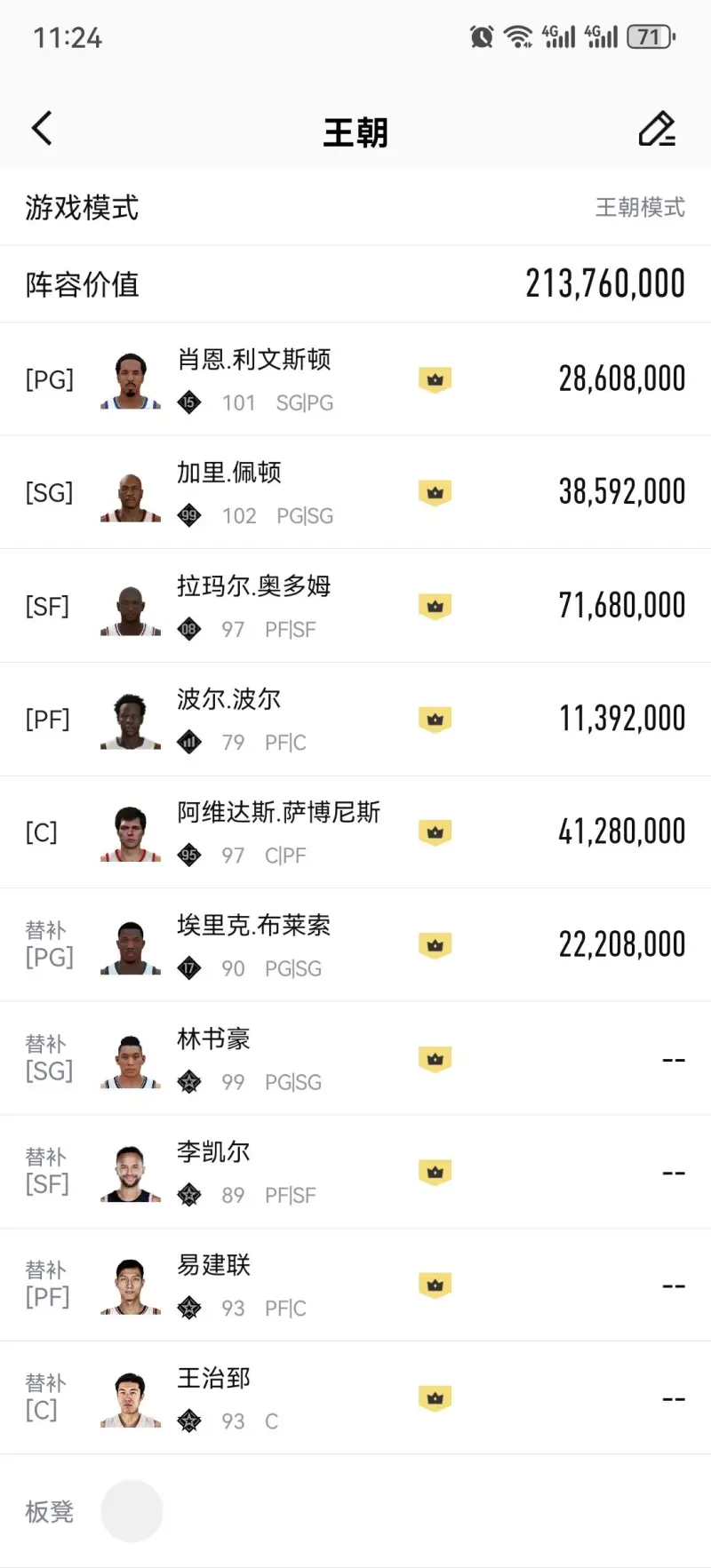Select the 林书豪 substitute row

coord(355,1058)
